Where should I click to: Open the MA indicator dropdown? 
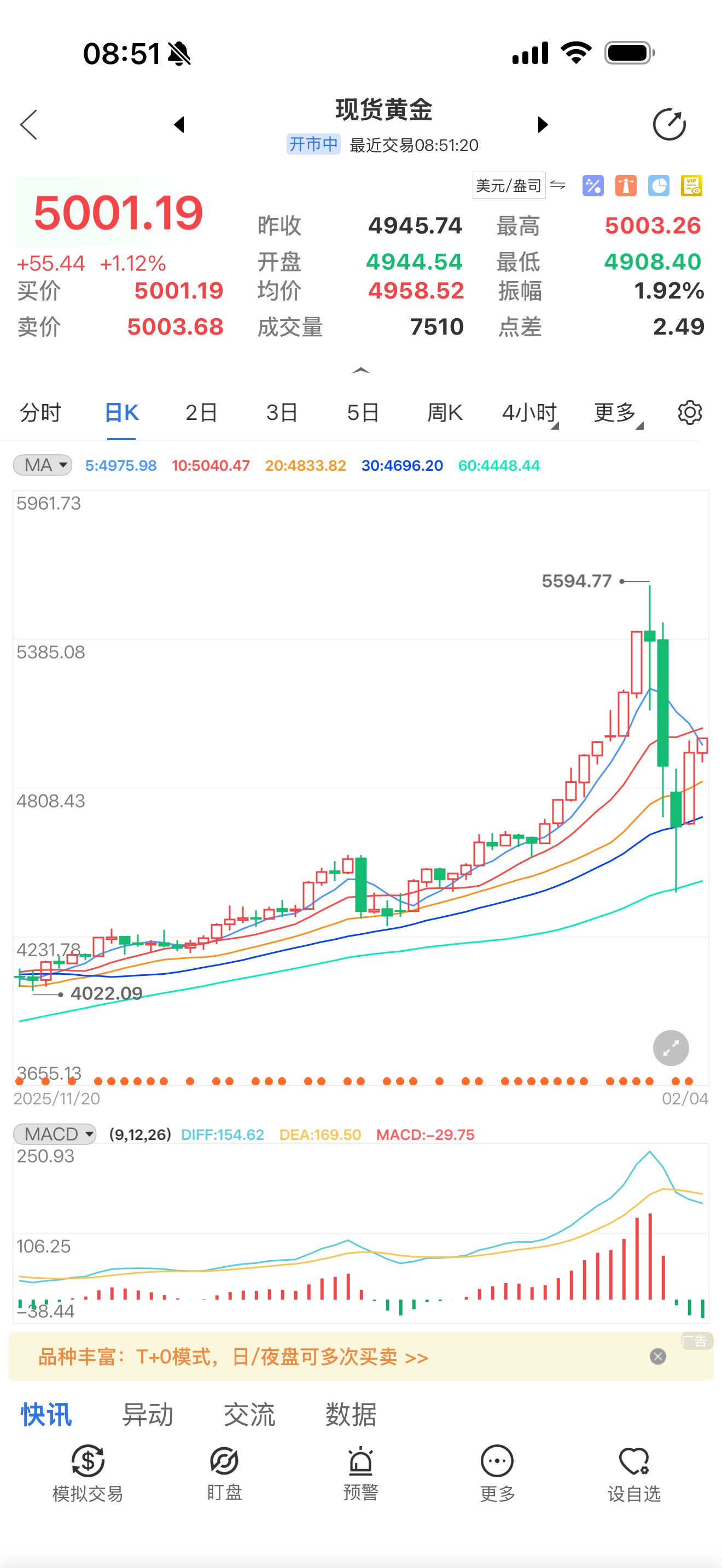coord(43,465)
